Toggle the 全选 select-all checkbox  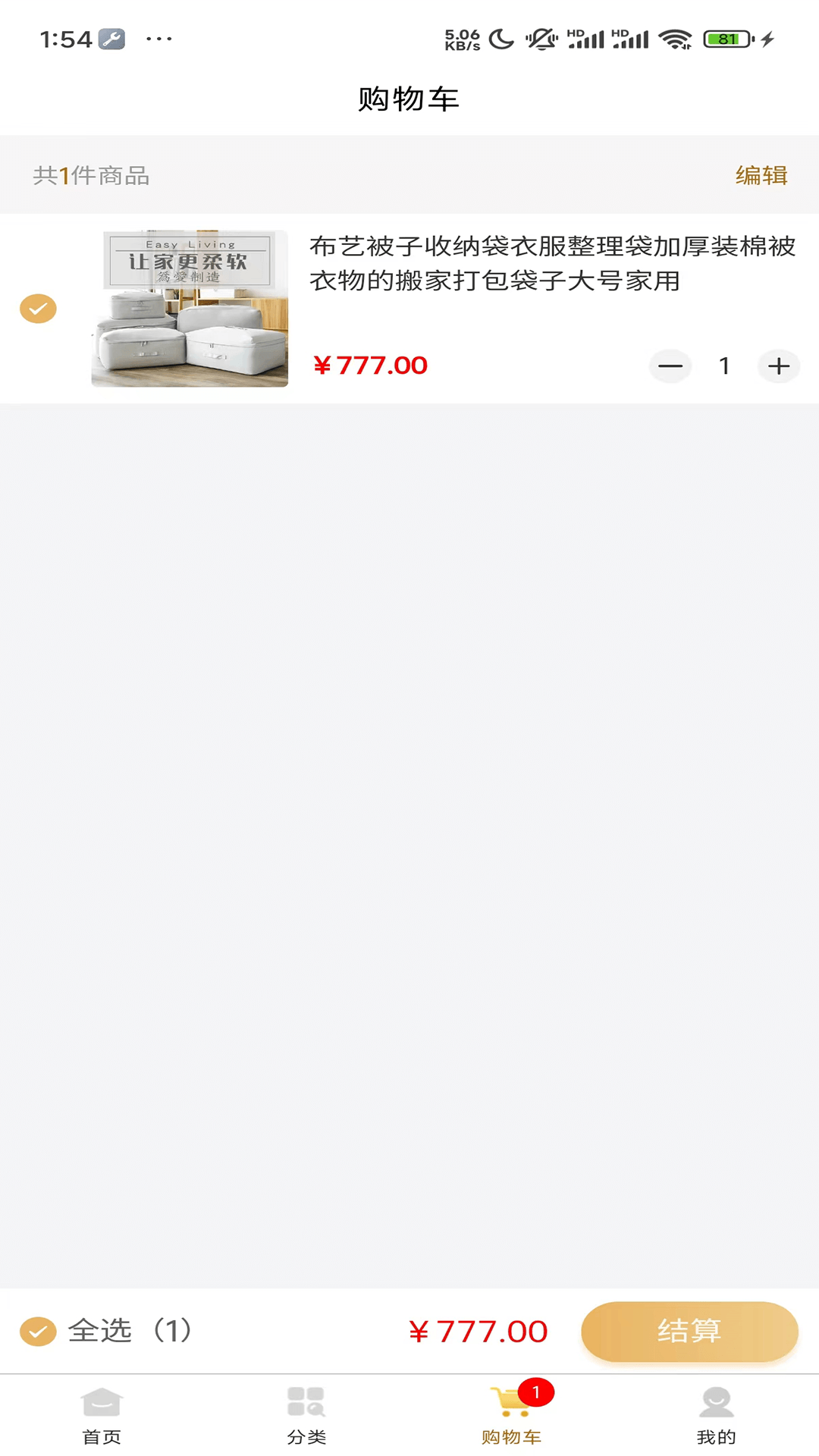tap(39, 1331)
